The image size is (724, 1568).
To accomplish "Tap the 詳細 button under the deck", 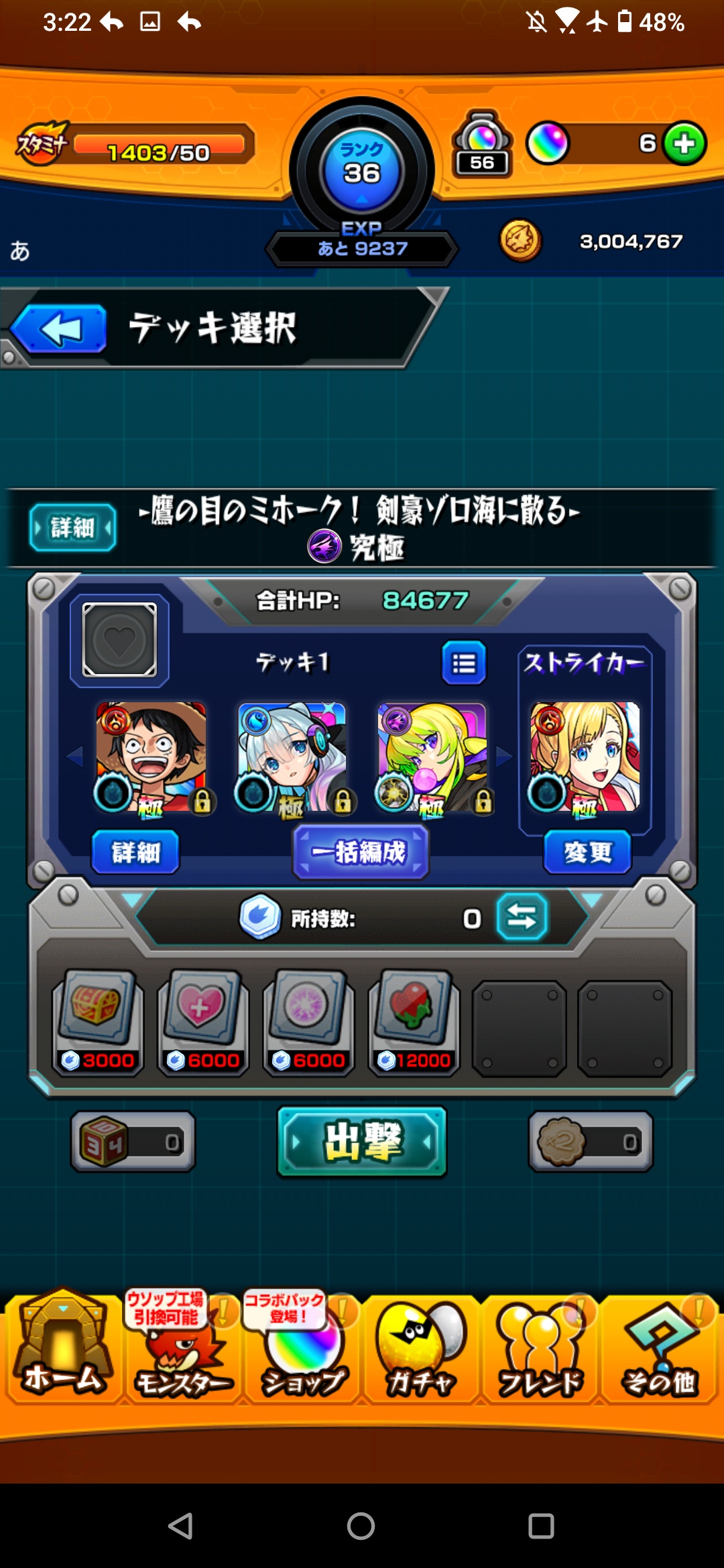I will (x=135, y=852).
